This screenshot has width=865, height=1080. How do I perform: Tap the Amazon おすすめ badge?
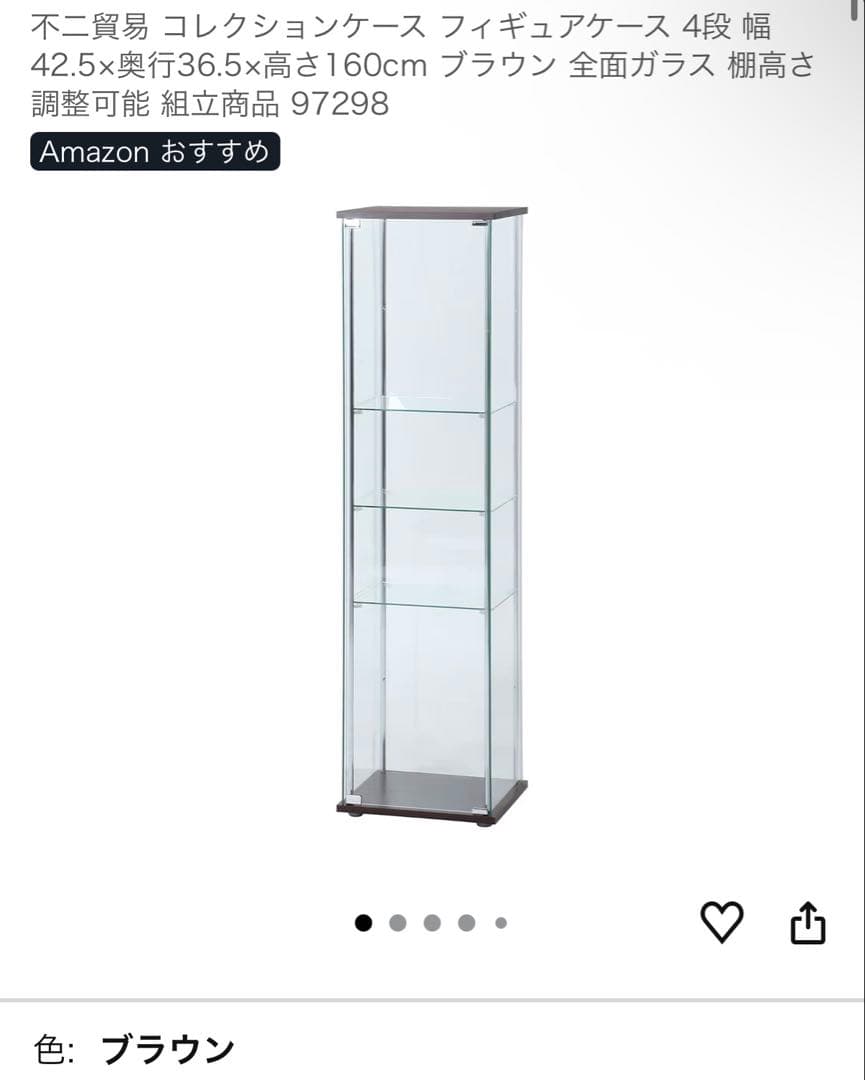click(x=155, y=152)
